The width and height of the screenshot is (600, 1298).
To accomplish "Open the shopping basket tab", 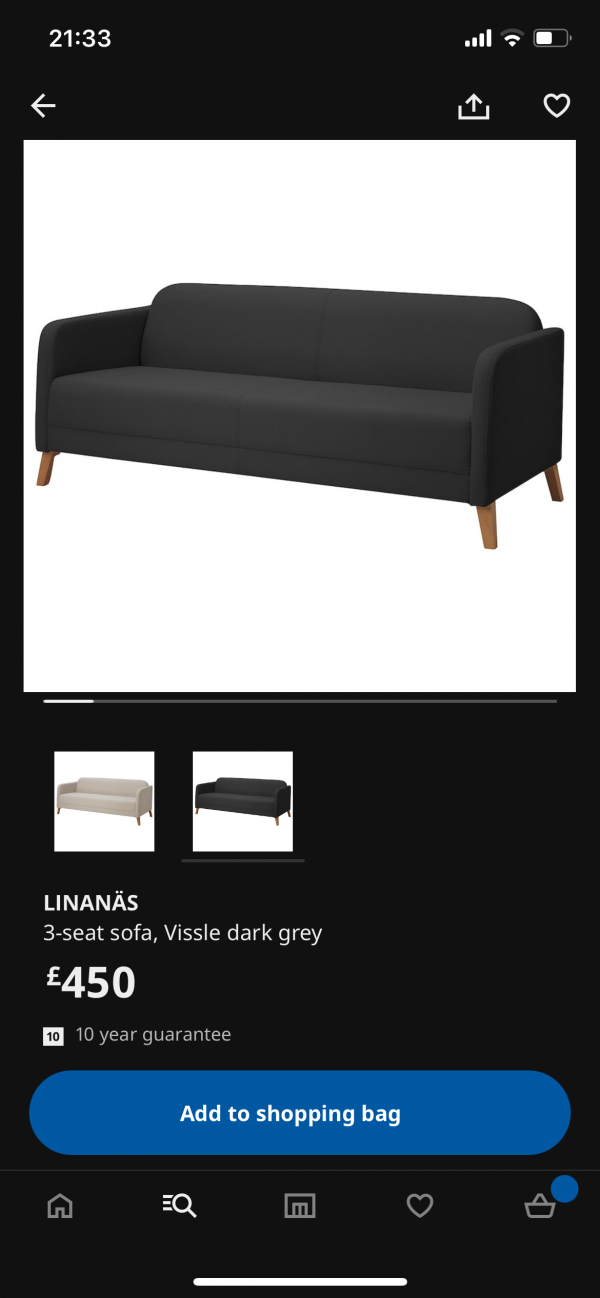I will [540, 1206].
